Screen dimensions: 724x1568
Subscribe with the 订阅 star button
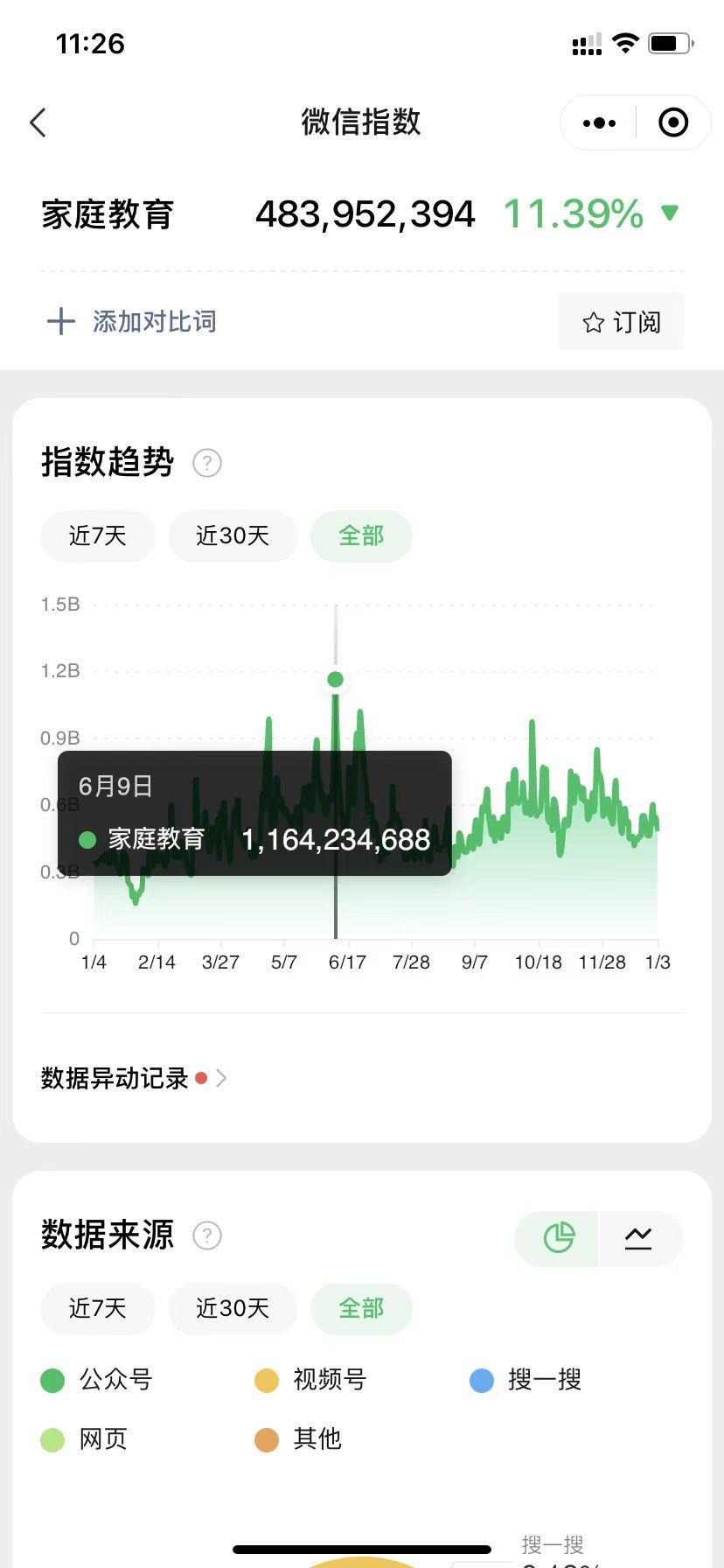[621, 322]
